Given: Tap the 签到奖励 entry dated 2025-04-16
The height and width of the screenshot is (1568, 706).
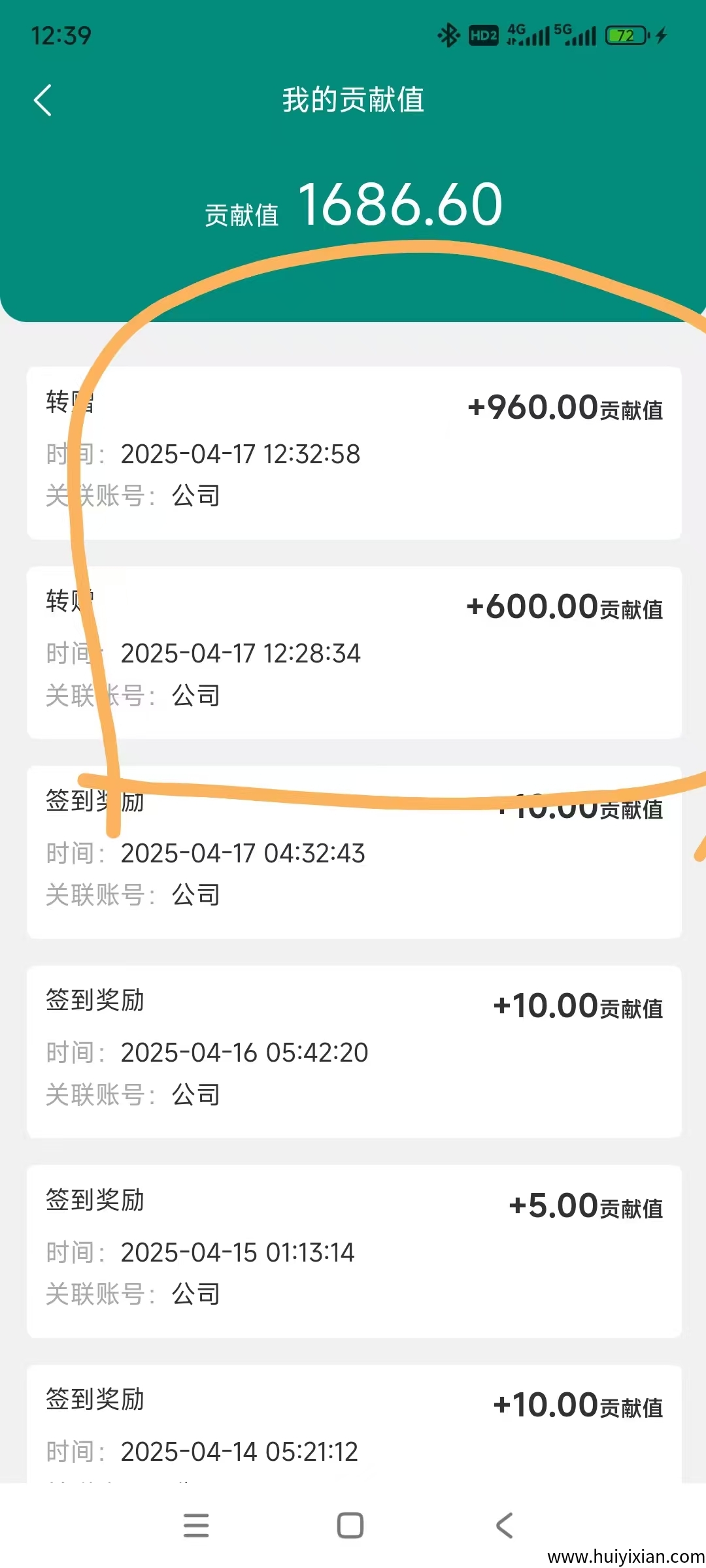Looking at the screenshot, I should tap(353, 1049).
